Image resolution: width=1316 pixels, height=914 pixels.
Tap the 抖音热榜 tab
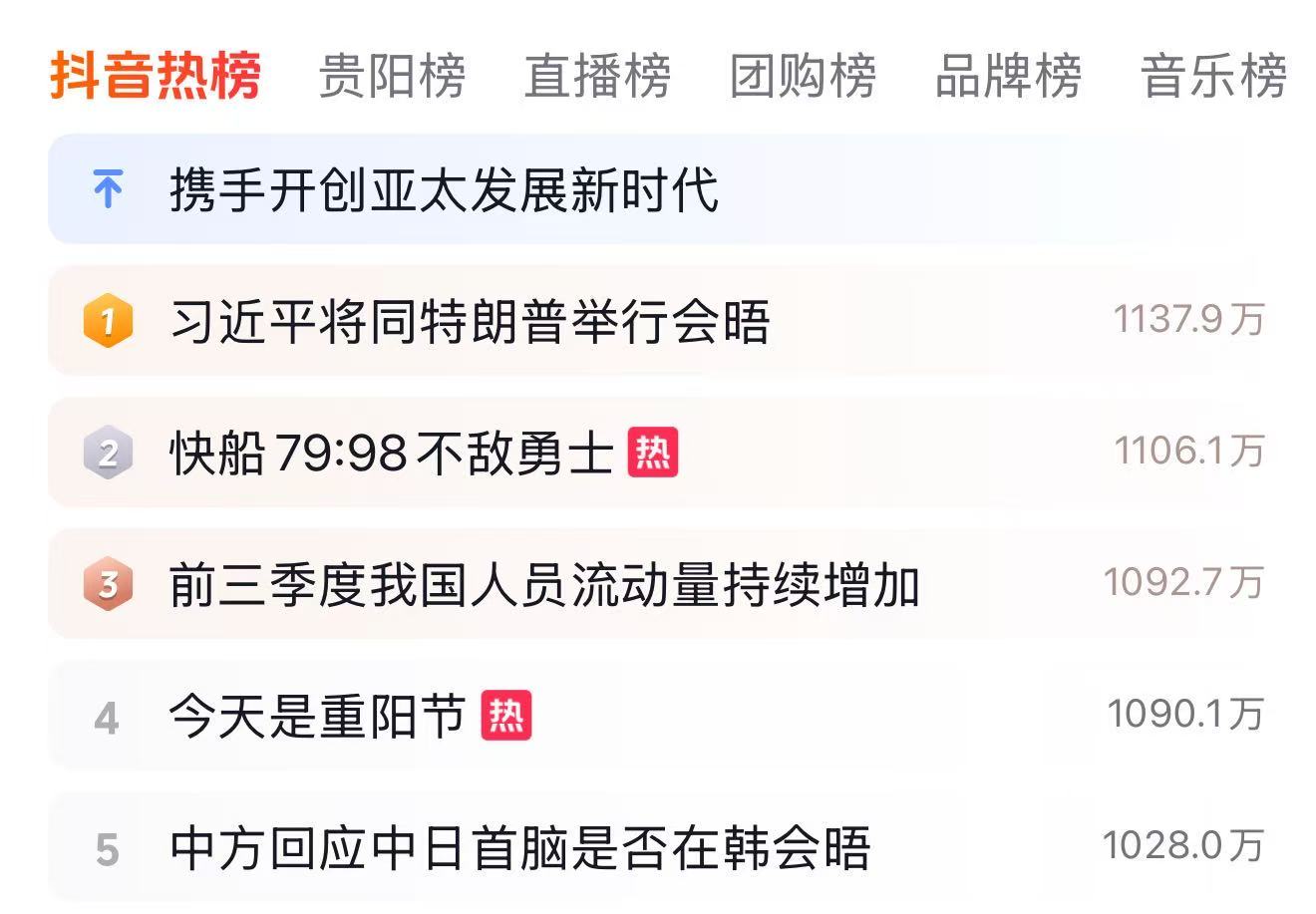tap(156, 77)
